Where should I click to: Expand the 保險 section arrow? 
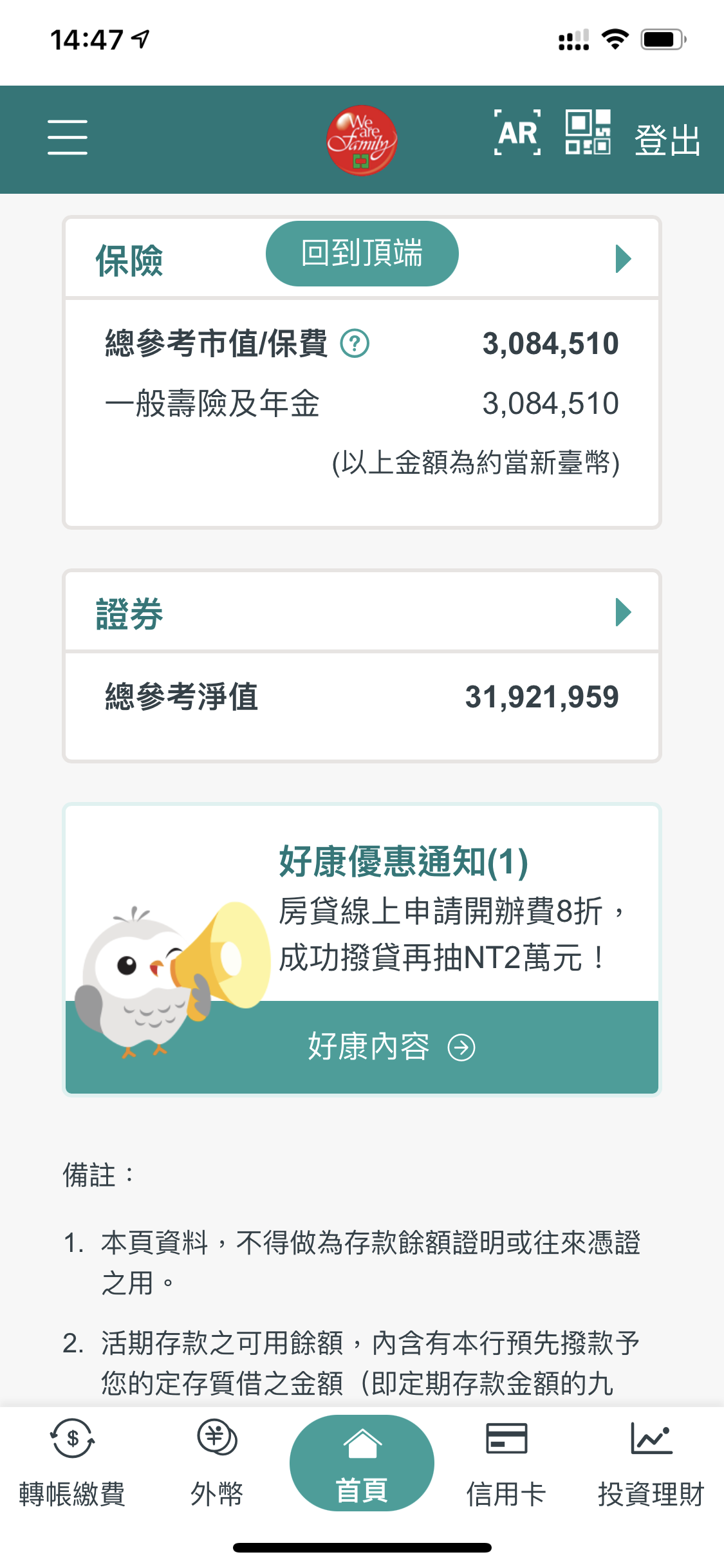tap(622, 259)
